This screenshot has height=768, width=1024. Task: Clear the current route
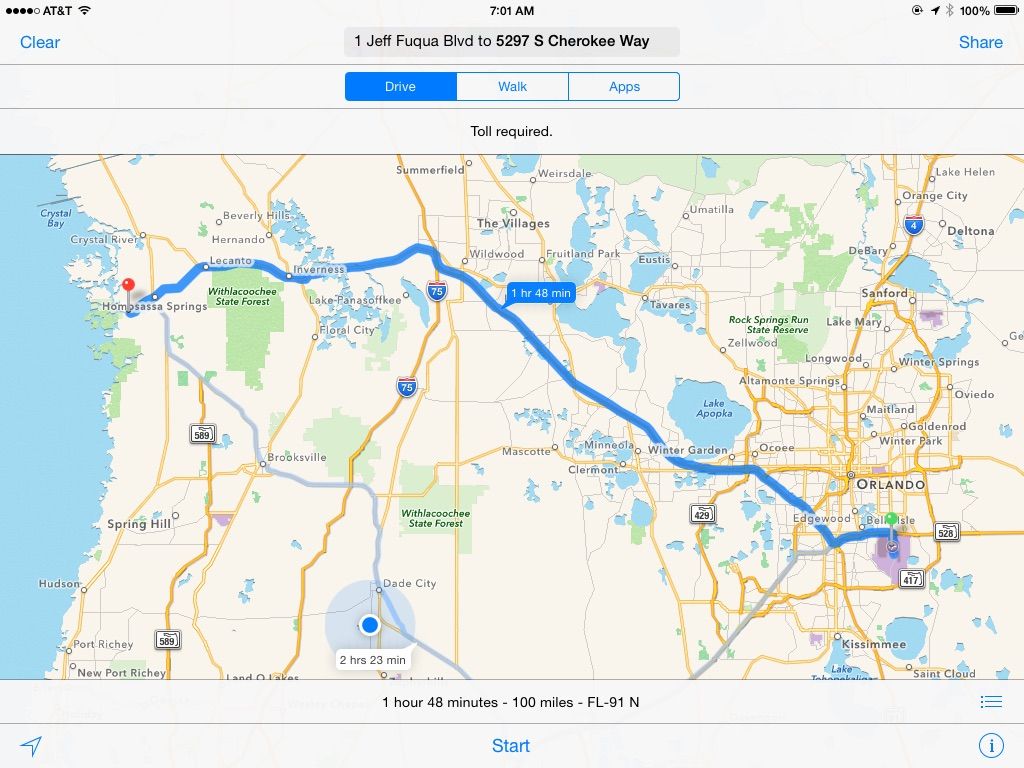tap(40, 42)
